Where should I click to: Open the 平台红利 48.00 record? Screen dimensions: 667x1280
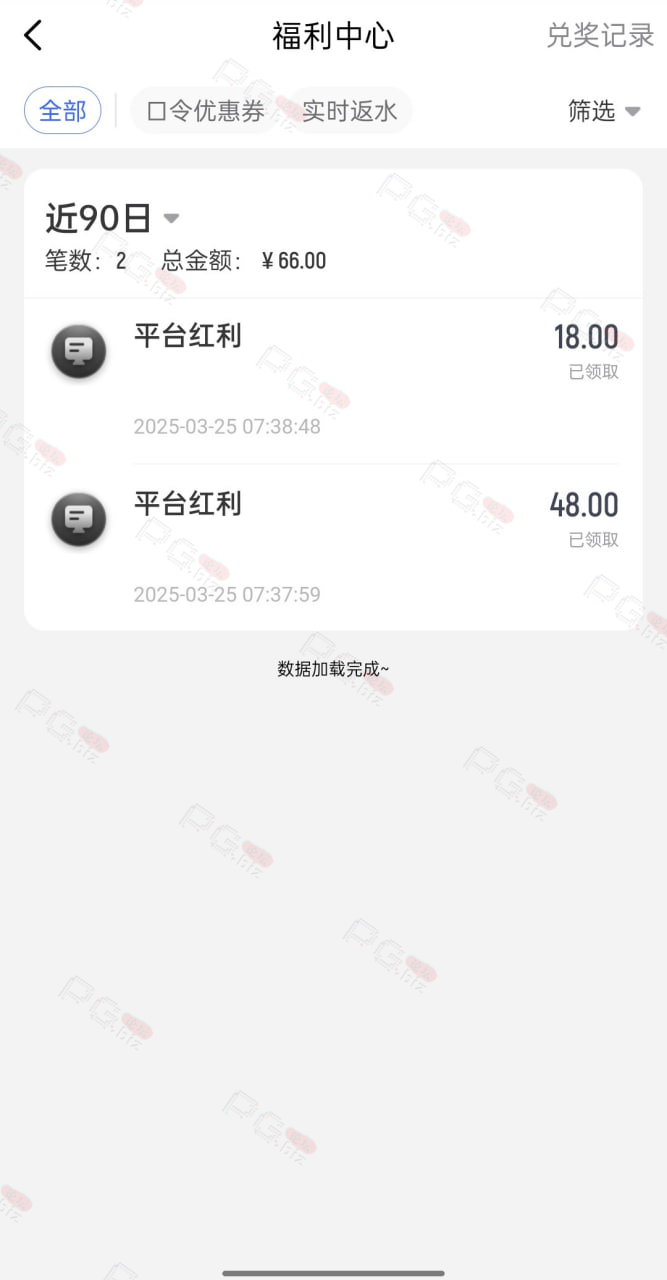[333, 547]
